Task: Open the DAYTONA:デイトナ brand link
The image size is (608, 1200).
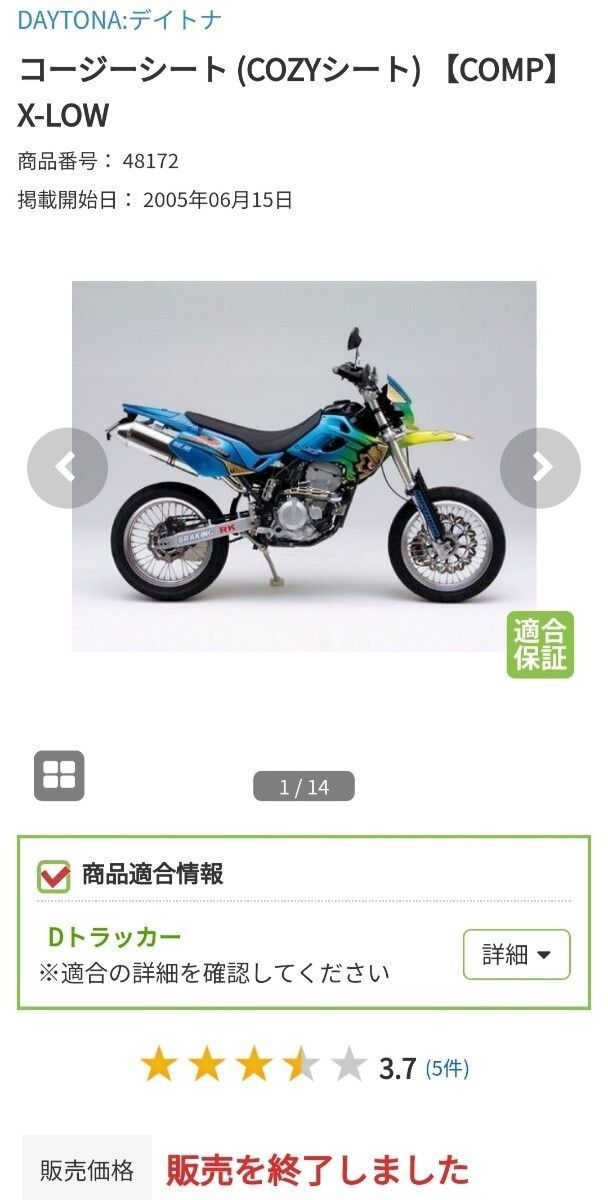Action: pyautogui.click(x=120, y=19)
